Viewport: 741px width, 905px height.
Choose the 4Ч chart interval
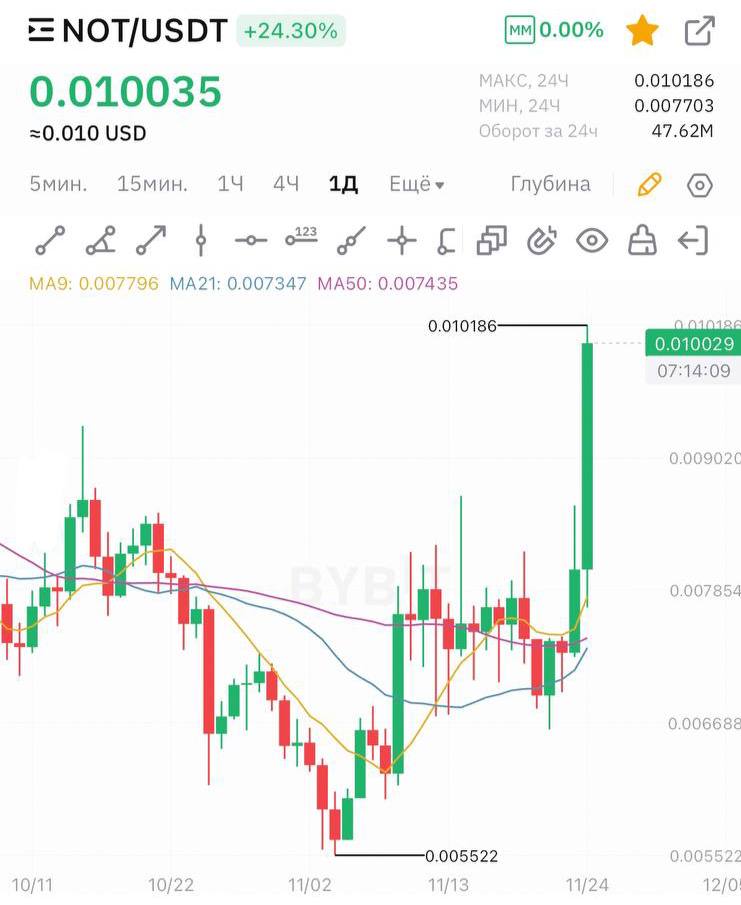point(286,184)
